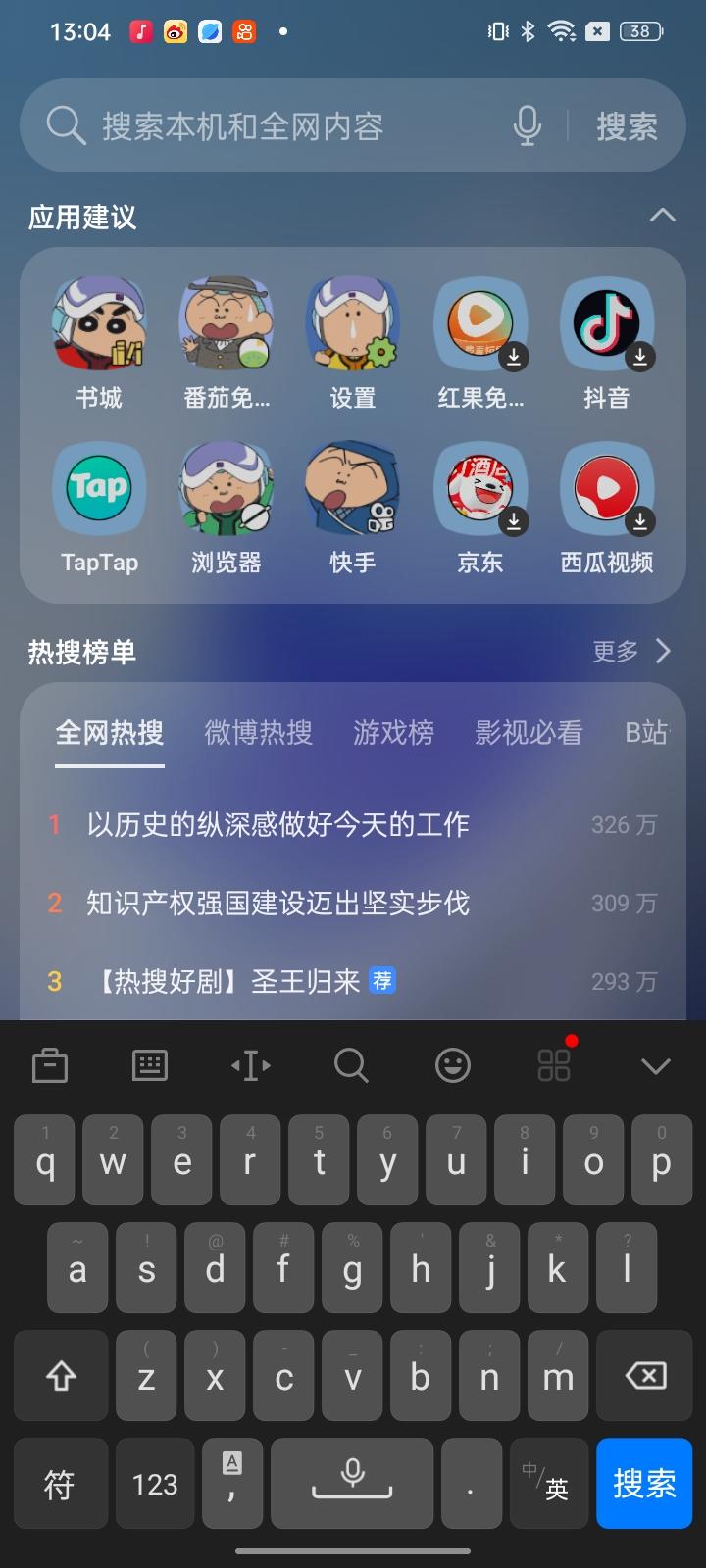Screen dimensions: 706x1568
Task: Open the clipboard icon on keyboard toolbar
Action: tap(50, 1065)
